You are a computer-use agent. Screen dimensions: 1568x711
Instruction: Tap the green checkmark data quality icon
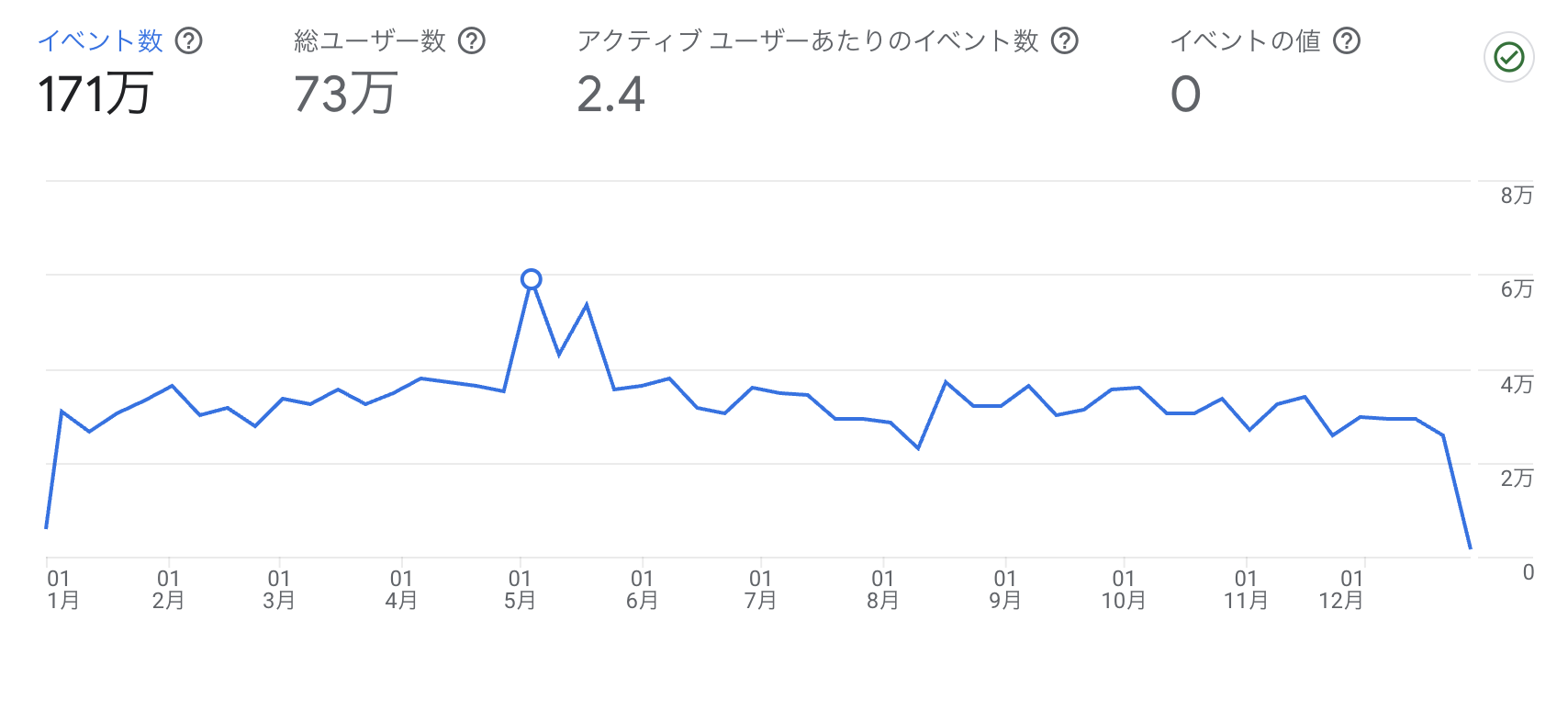[1508, 57]
